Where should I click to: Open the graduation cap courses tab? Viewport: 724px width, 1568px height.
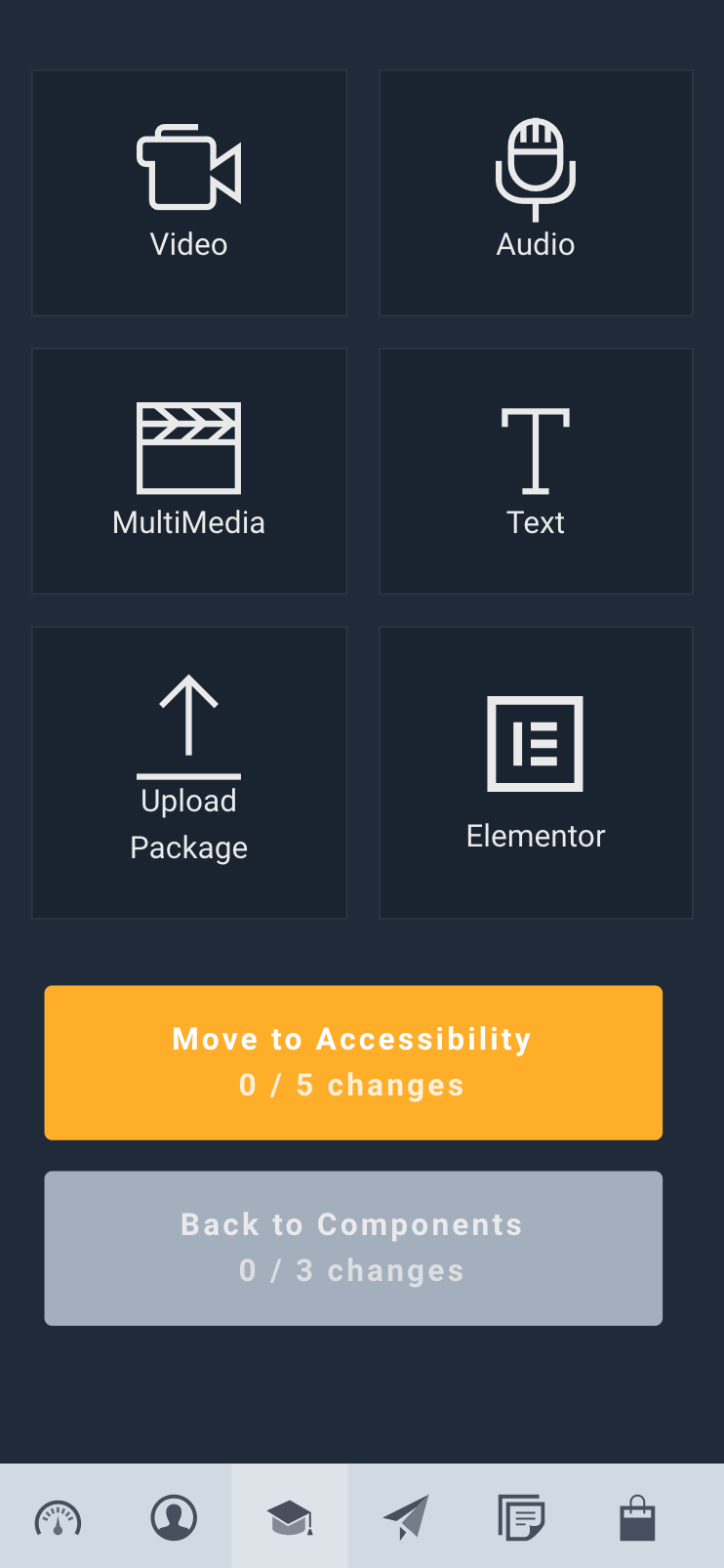pos(290,1518)
